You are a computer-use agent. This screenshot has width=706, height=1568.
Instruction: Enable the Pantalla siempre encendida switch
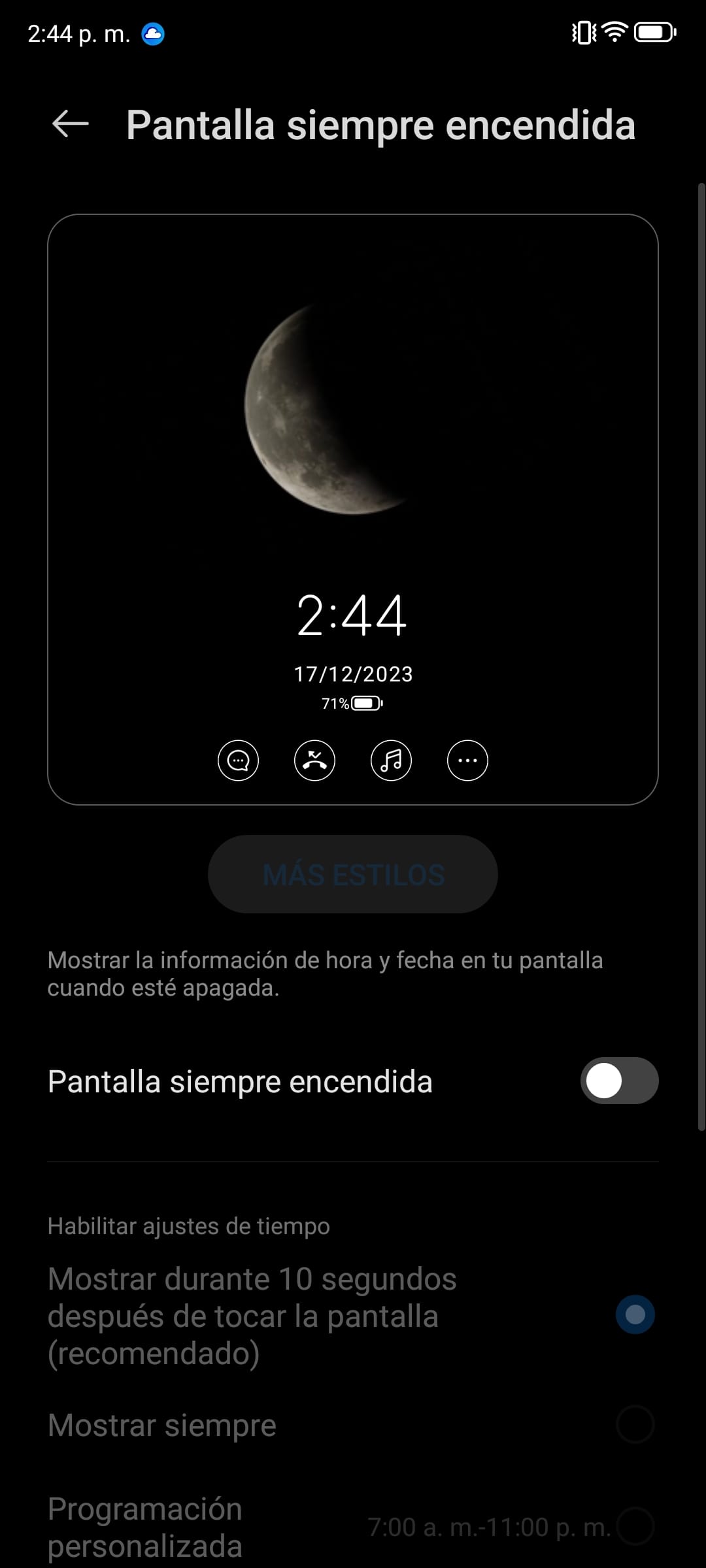coord(618,1081)
